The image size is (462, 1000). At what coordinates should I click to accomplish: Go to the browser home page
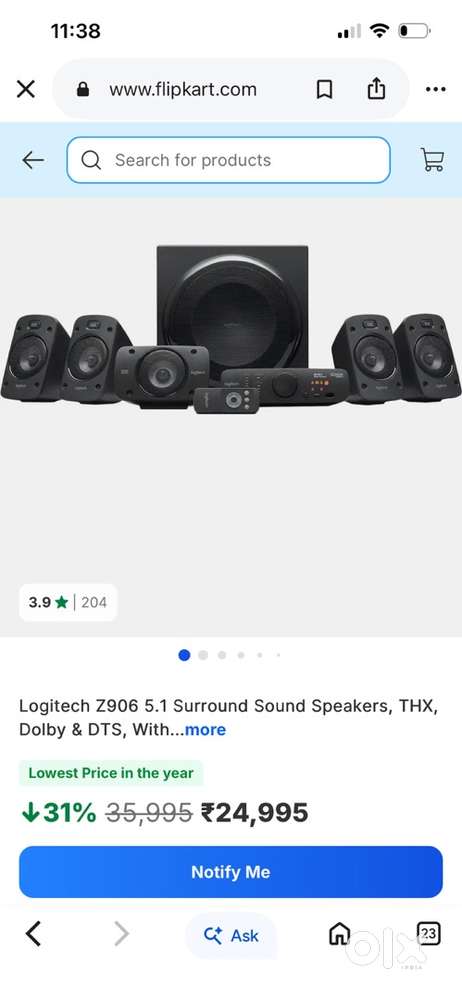[339, 934]
